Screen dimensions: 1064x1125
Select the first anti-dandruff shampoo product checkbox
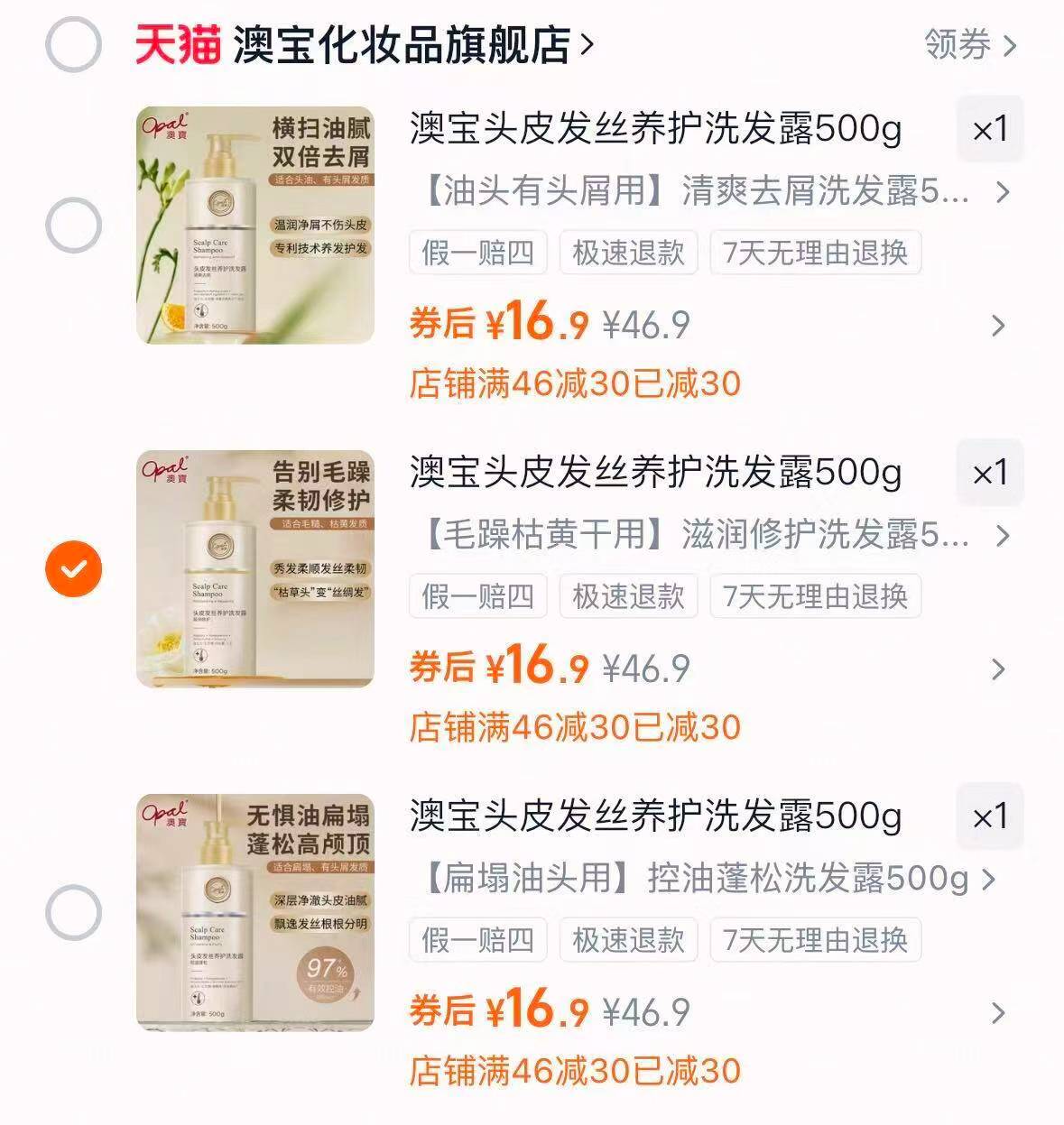click(76, 223)
